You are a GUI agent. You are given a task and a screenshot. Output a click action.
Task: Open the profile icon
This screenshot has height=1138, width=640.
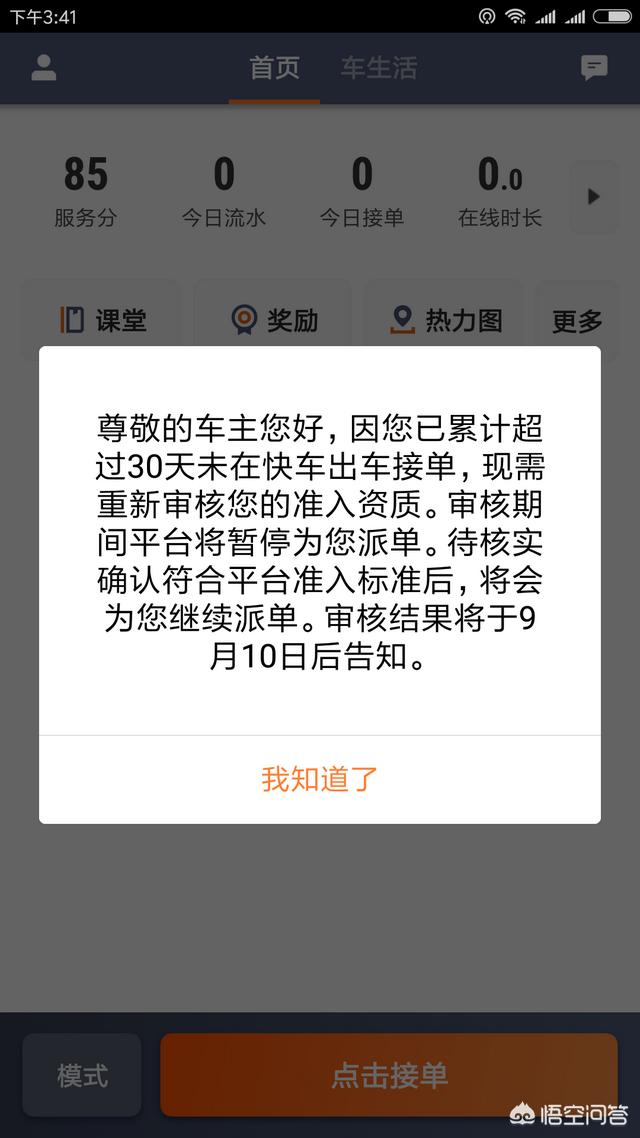44,67
